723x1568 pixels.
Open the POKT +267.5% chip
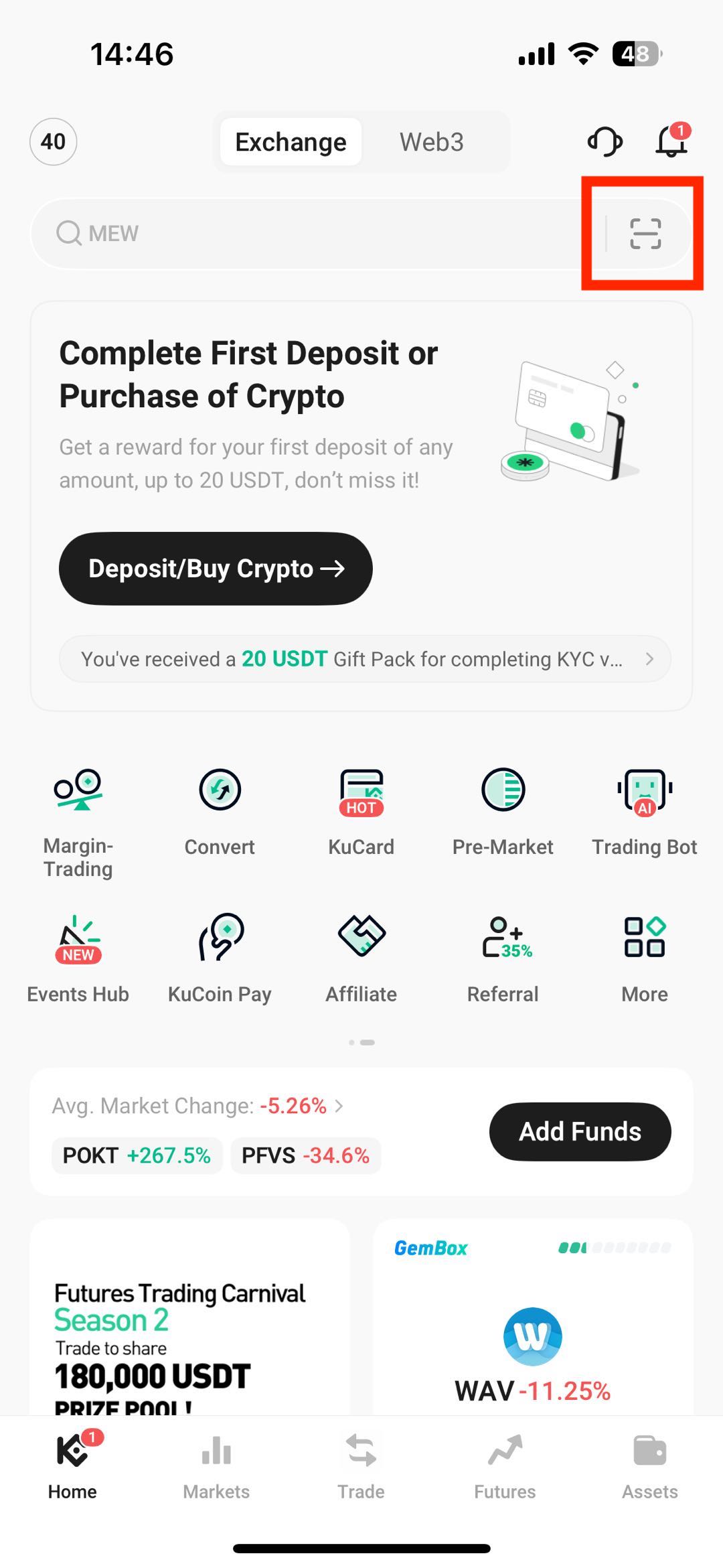coord(137,1155)
